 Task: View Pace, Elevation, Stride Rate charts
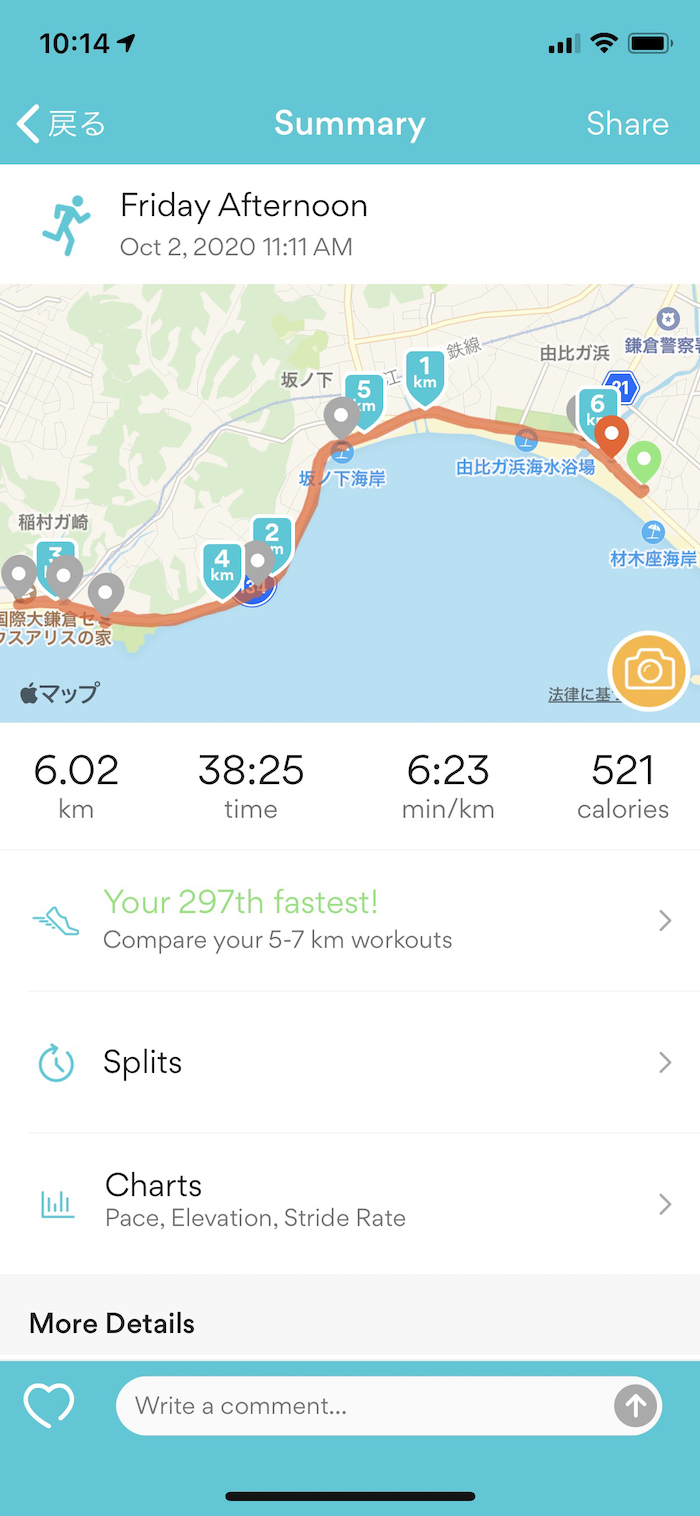[x=350, y=1200]
